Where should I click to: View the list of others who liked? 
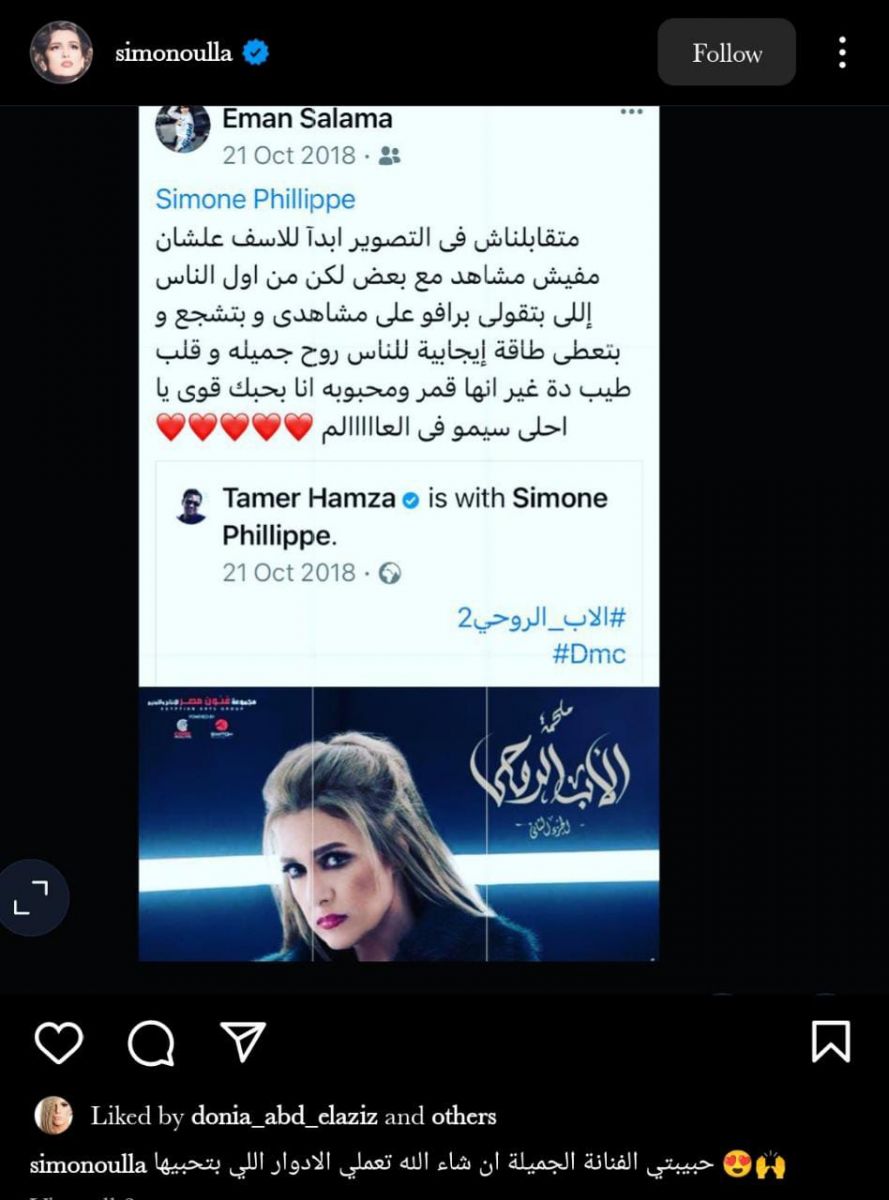click(x=463, y=1116)
